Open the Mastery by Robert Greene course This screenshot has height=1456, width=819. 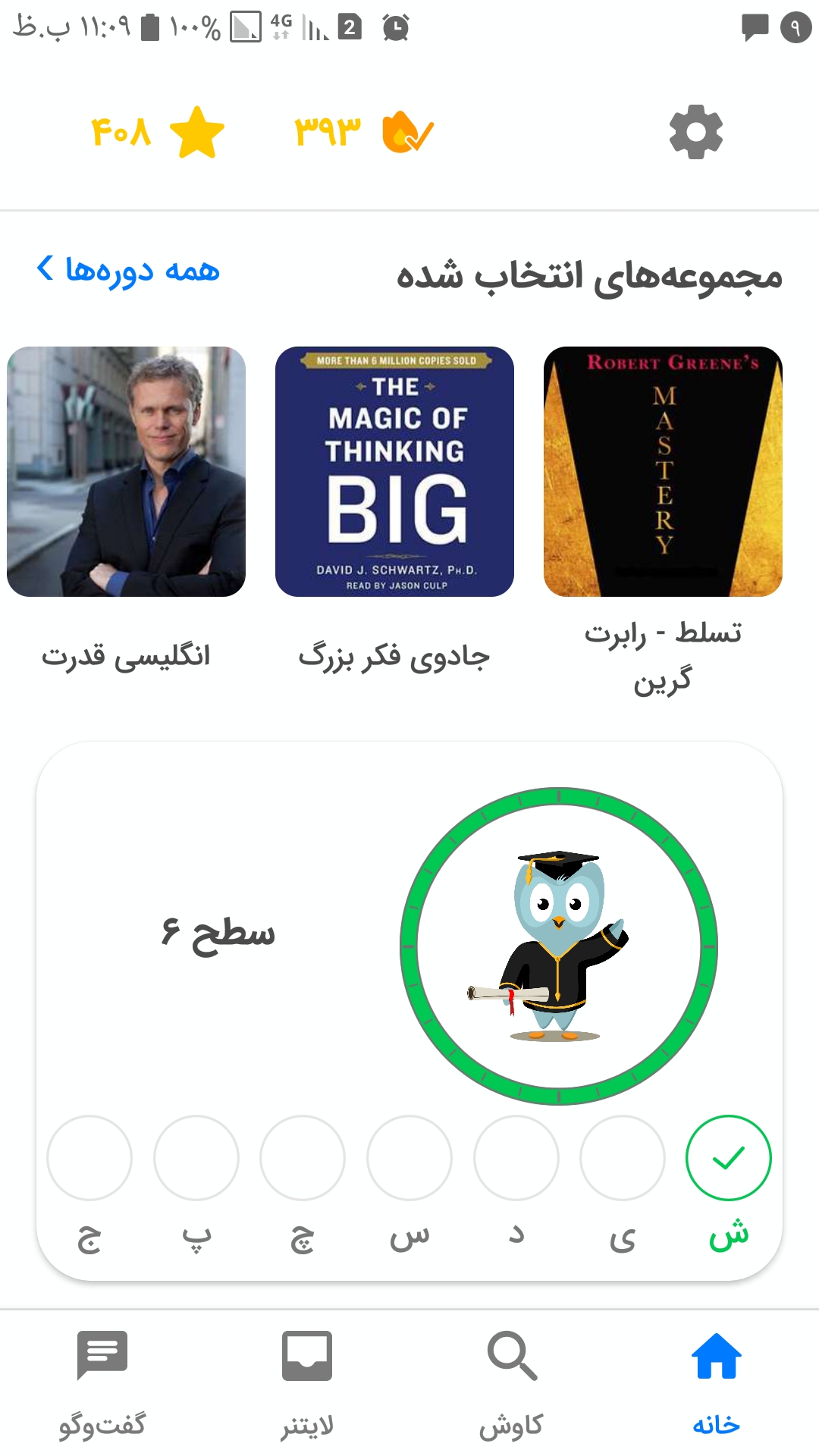pyautogui.click(x=663, y=472)
